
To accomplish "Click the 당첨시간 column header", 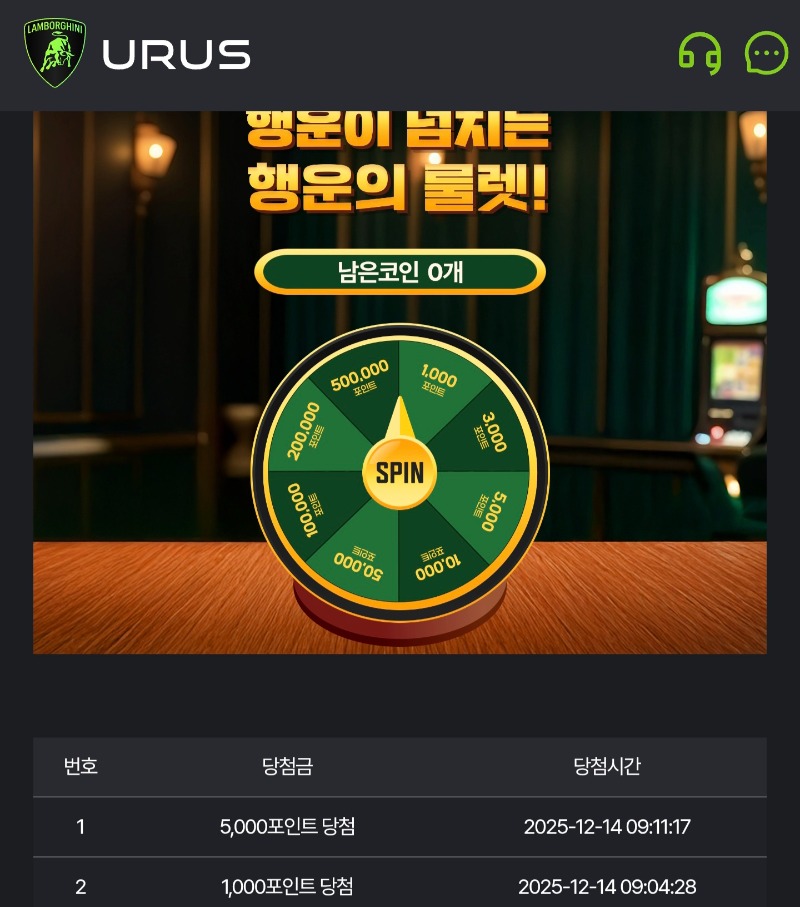I will point(607,766).
